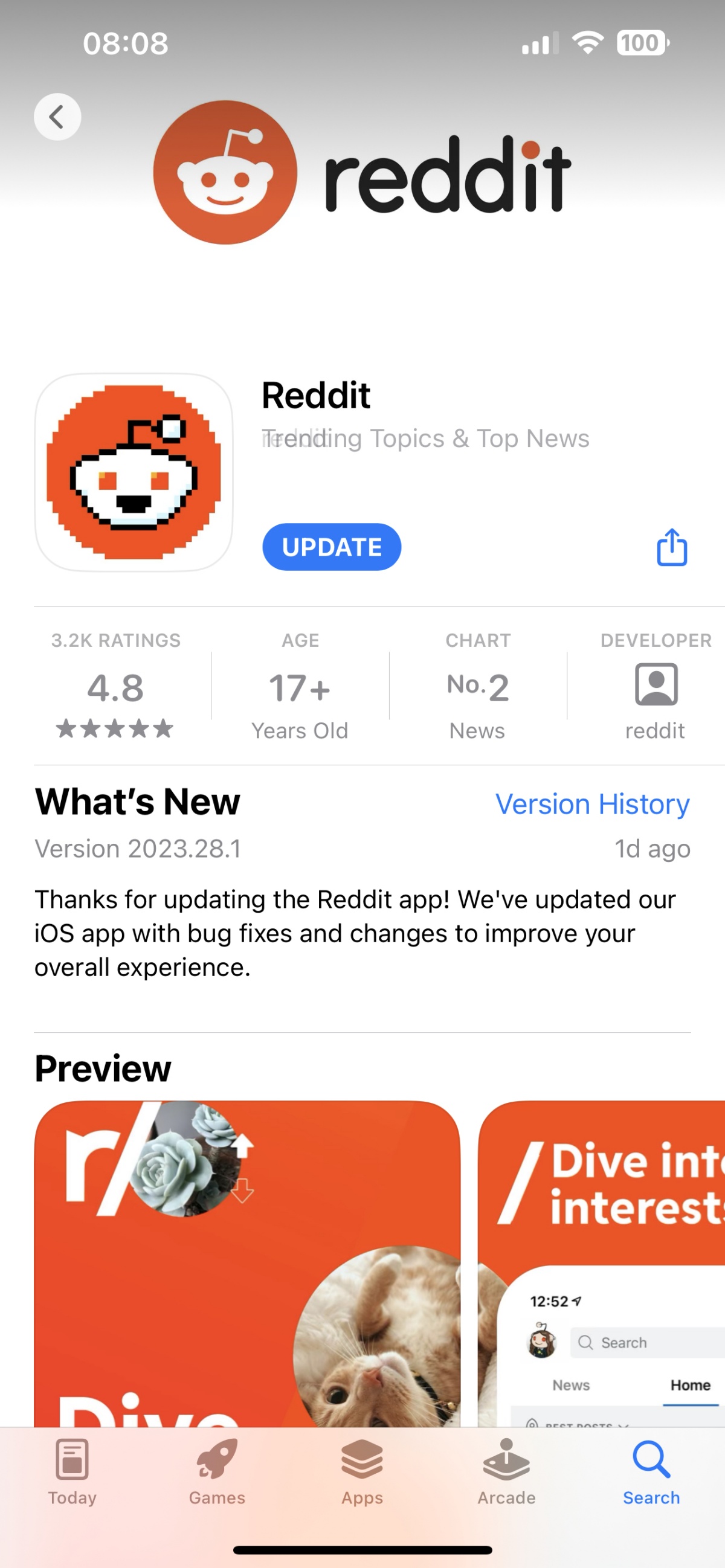The height and width of the screenshot is (1568, 725).
Task: Open the reddit developer page
Action: (655, 688)
